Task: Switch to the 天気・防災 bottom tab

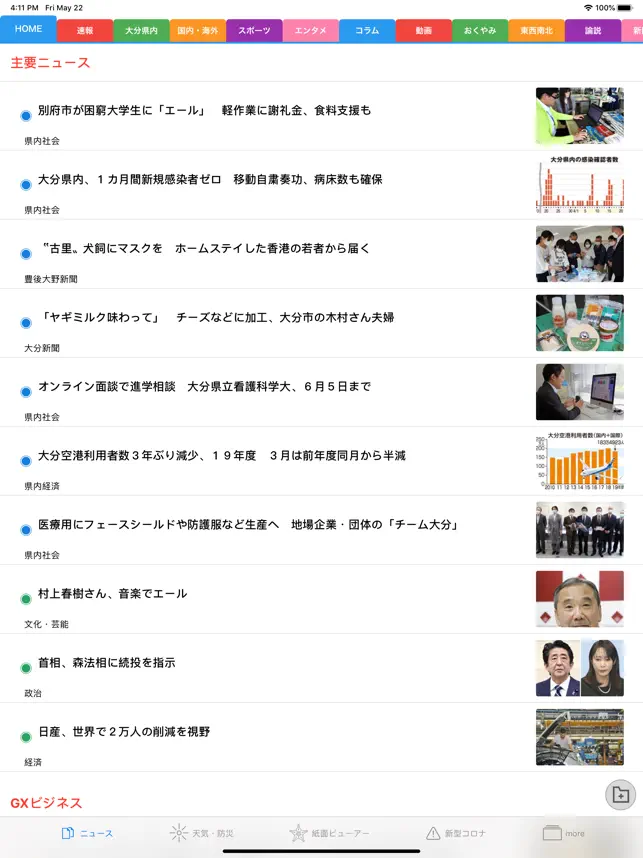Action: (x=202, y=833)
